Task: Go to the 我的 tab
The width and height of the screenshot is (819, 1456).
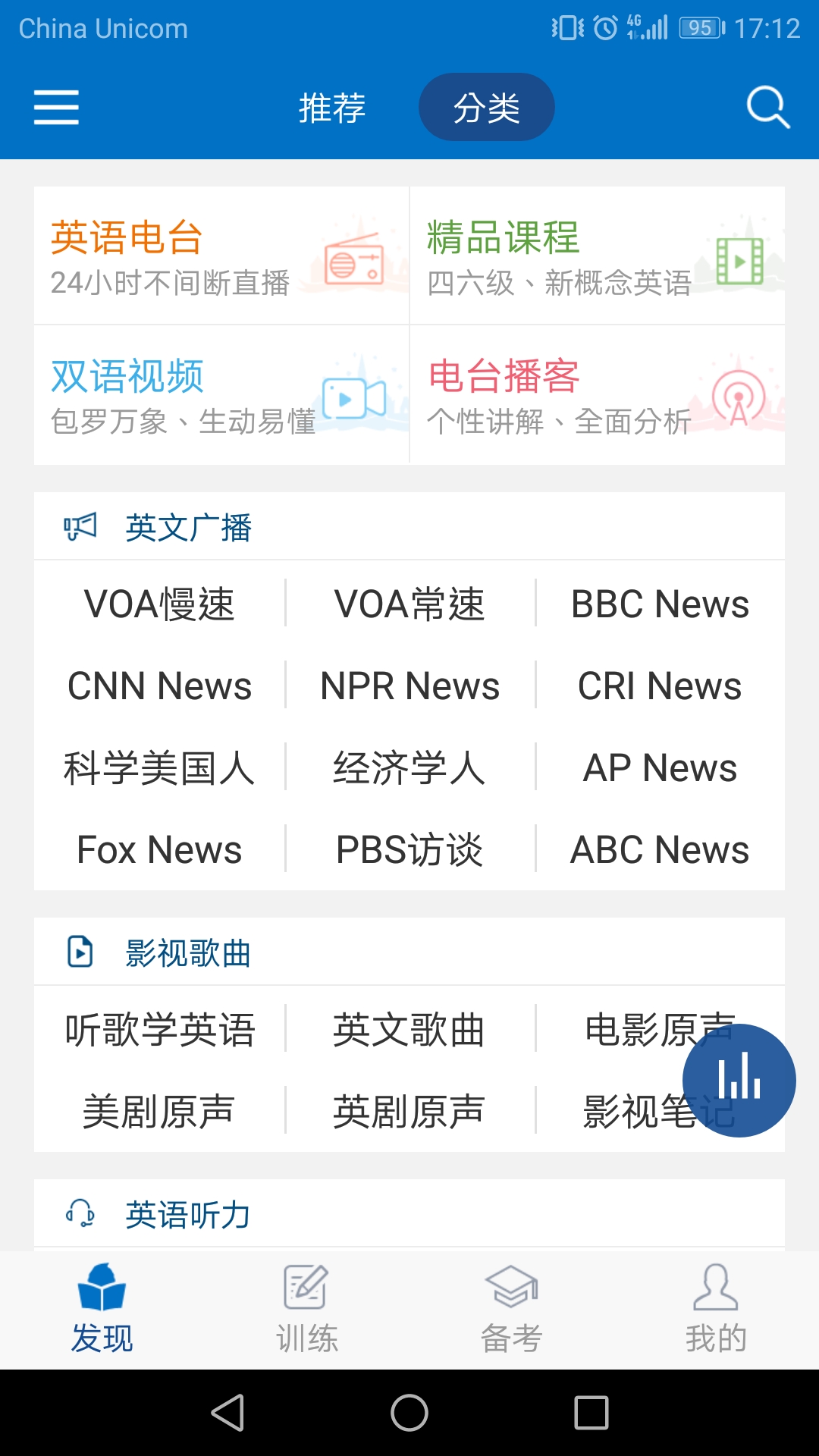Action: 717,1310
